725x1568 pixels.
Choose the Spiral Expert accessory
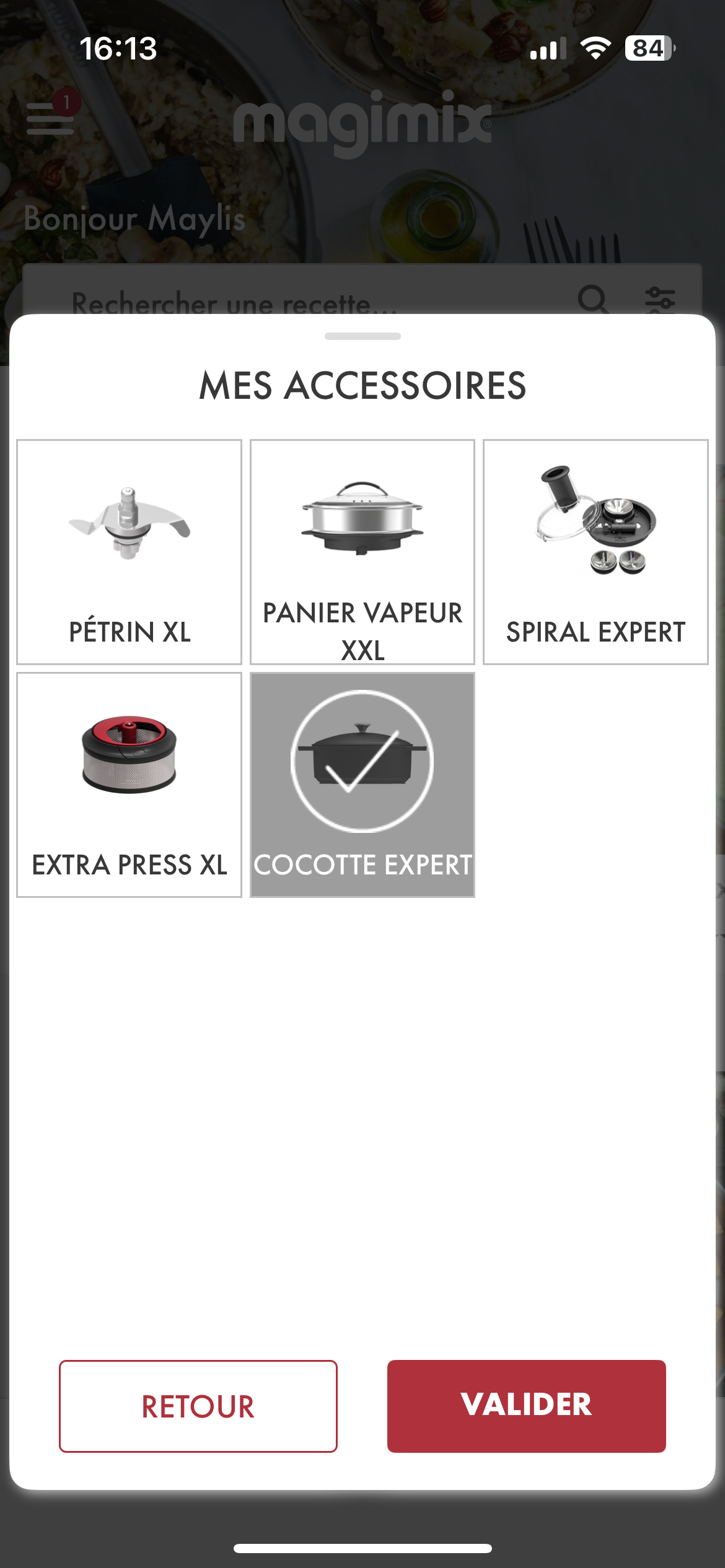click(x=595, y=552)
